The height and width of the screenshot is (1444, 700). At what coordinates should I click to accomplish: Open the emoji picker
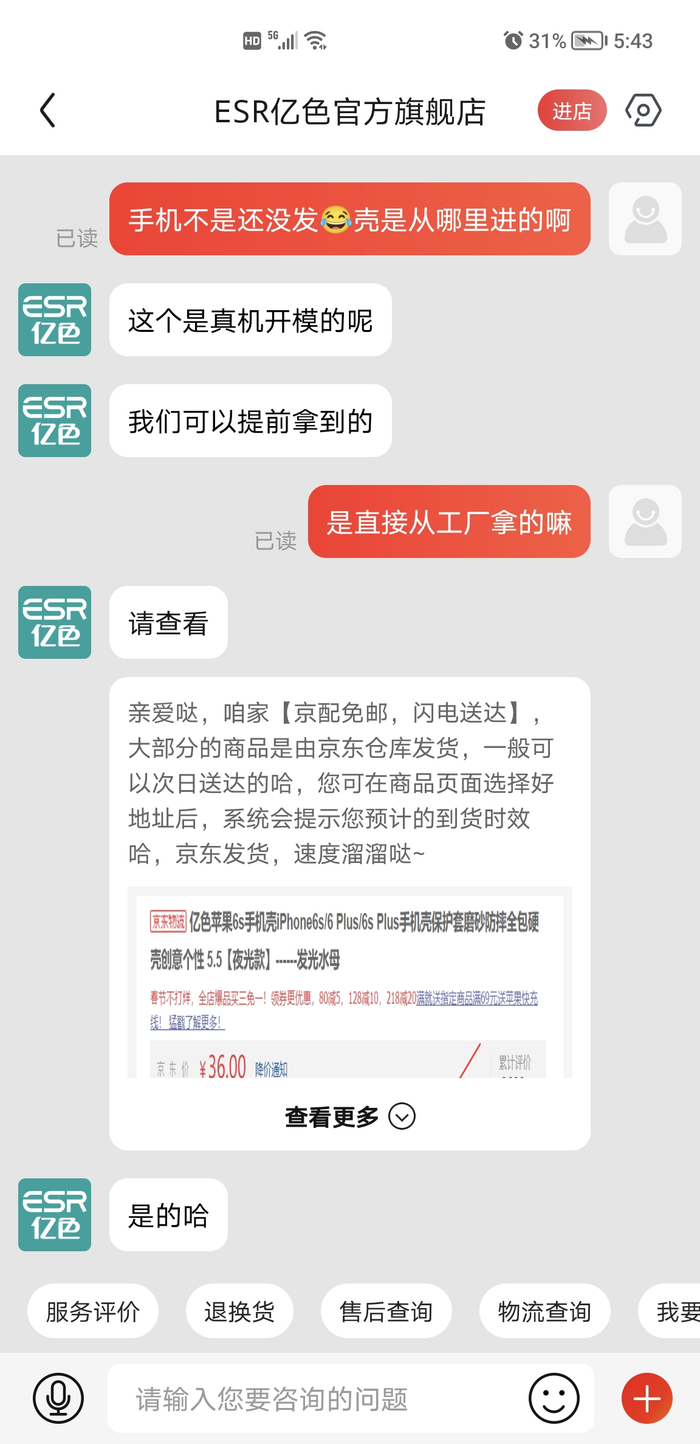(554, 1398)
